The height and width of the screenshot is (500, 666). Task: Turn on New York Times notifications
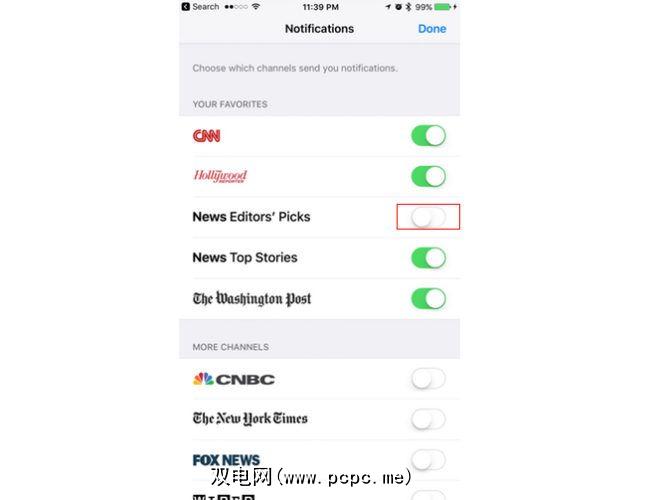(428, 419)
